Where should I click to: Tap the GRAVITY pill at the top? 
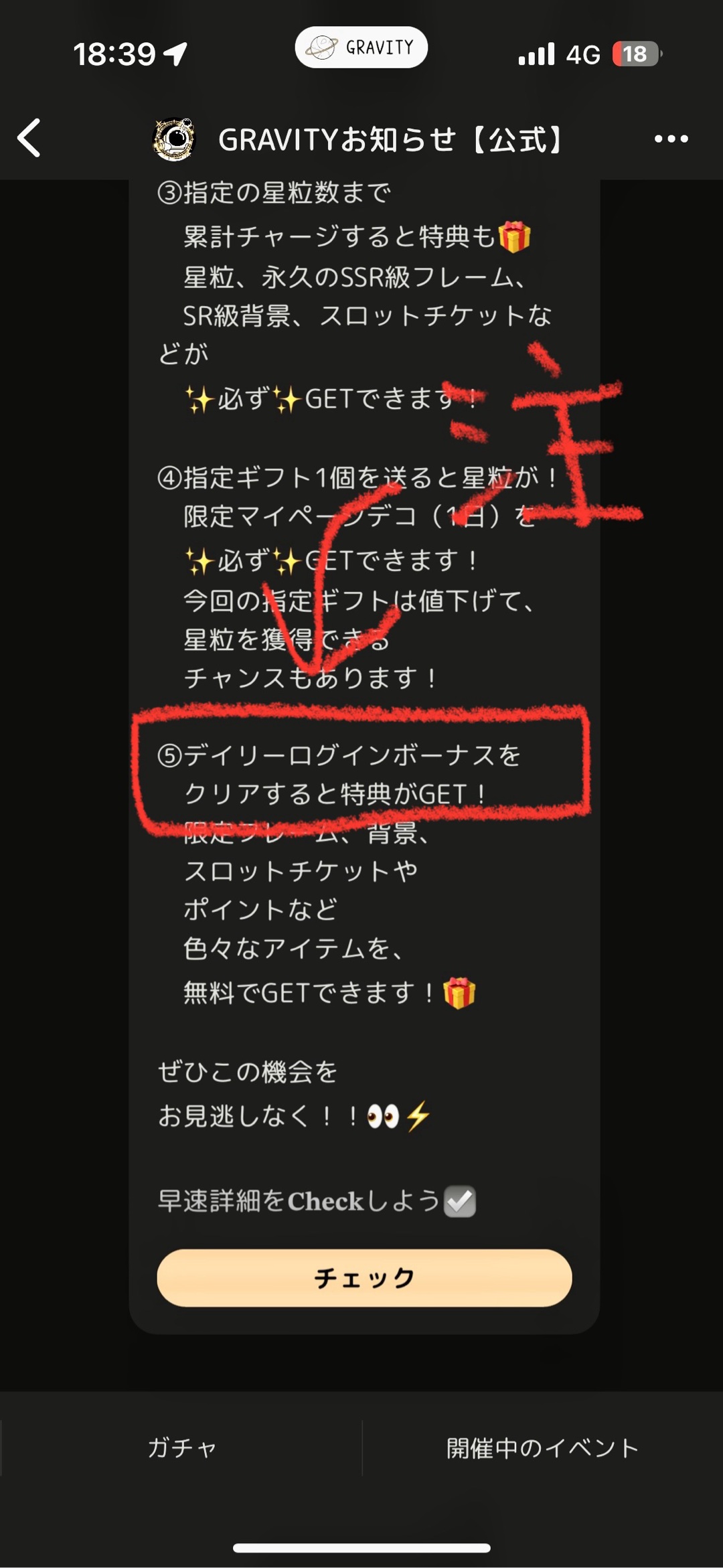(361, 48)
